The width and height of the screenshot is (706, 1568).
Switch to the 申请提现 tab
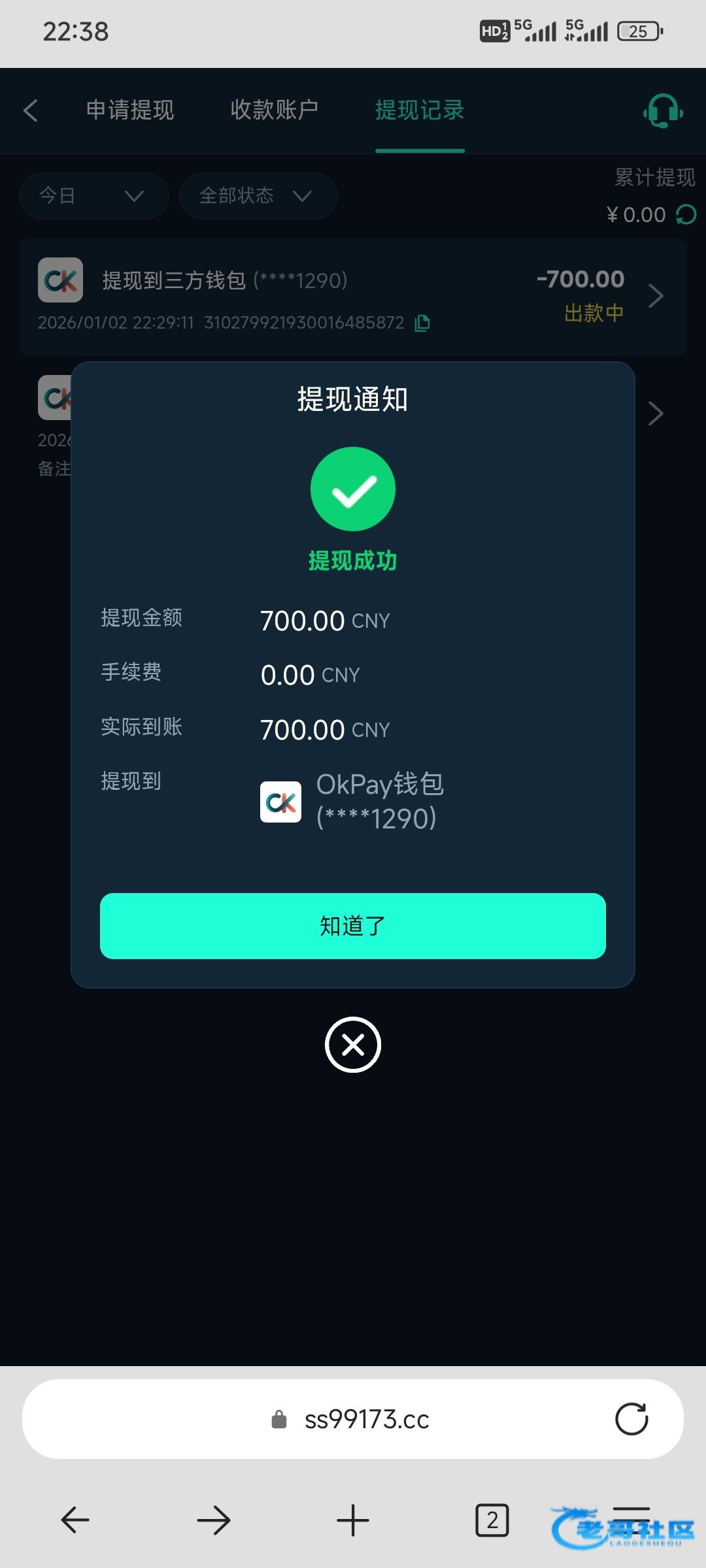130,110
